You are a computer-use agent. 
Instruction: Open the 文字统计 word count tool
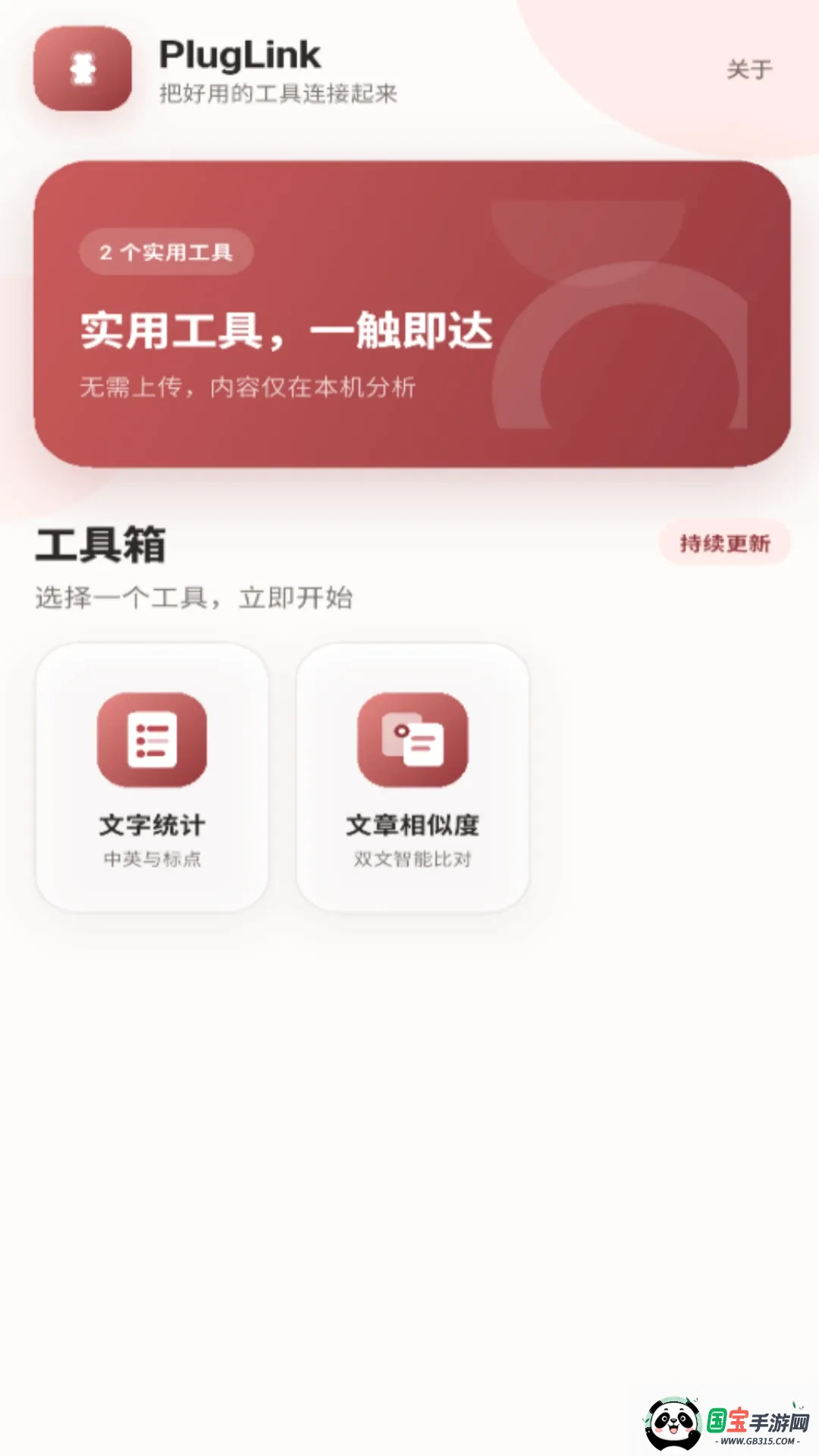pos(152,777)
